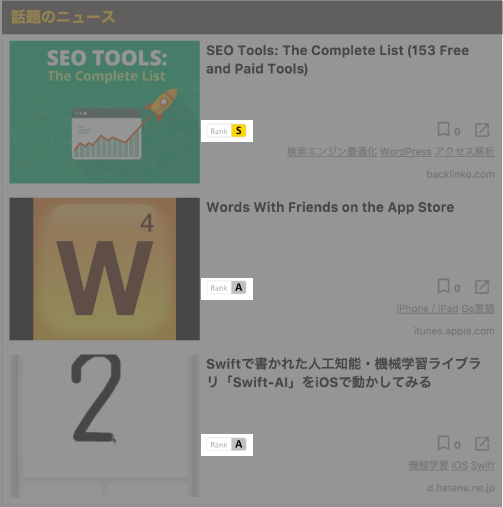Select the アクセス解析 tag
The image size is (503, 507).
(465, 152)
